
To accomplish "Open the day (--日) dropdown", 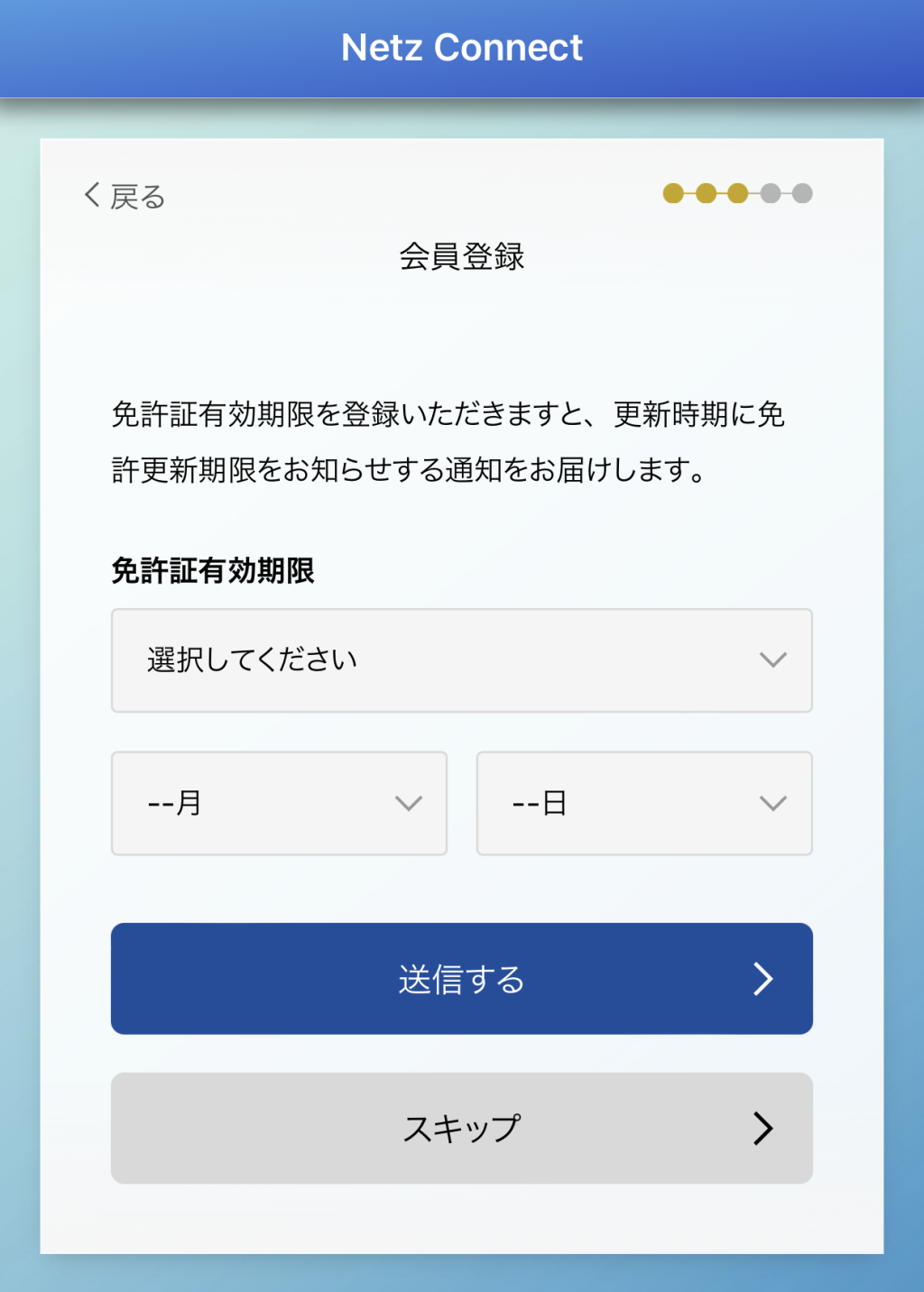I will pyautogui.click(x=643, y=803).
